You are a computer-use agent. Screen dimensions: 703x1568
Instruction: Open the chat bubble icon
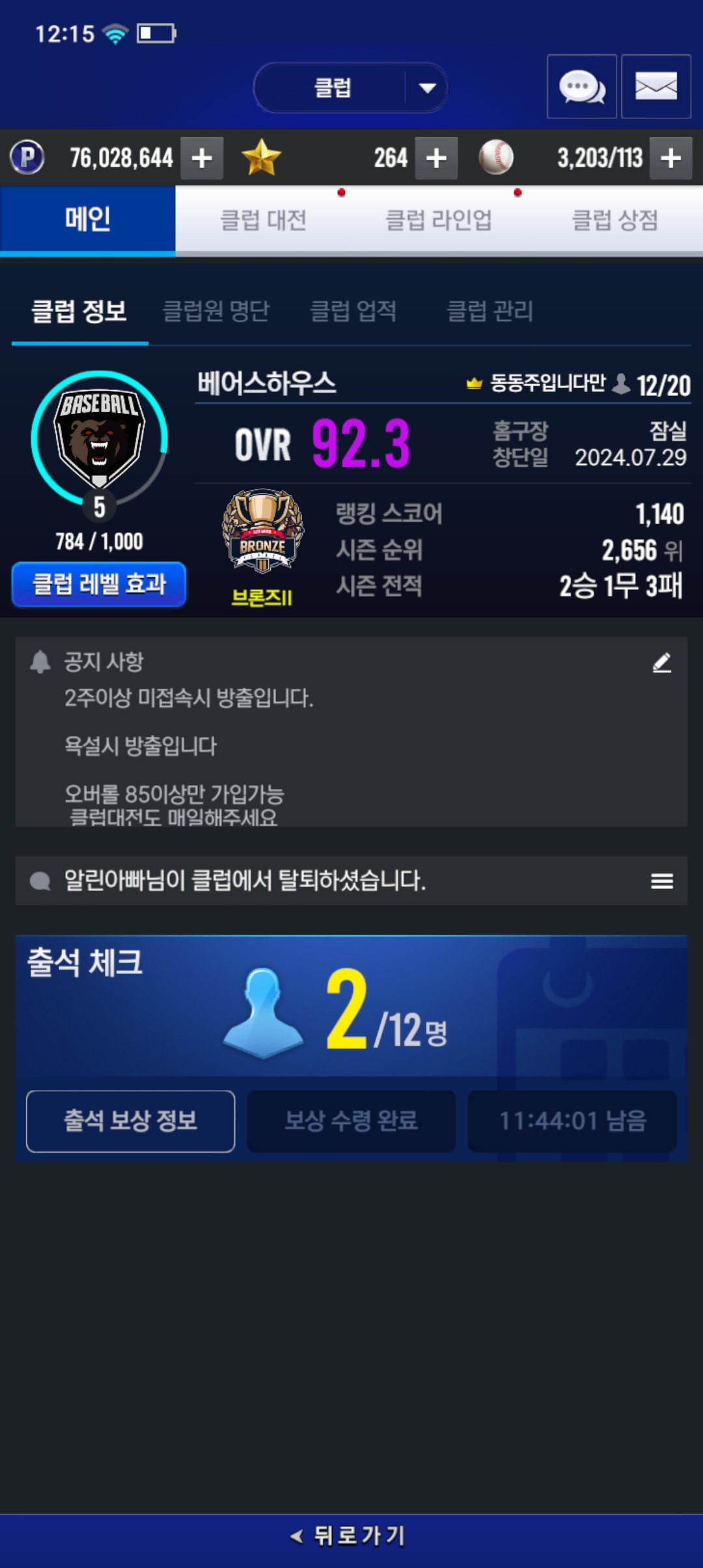(x=581, y=87)
